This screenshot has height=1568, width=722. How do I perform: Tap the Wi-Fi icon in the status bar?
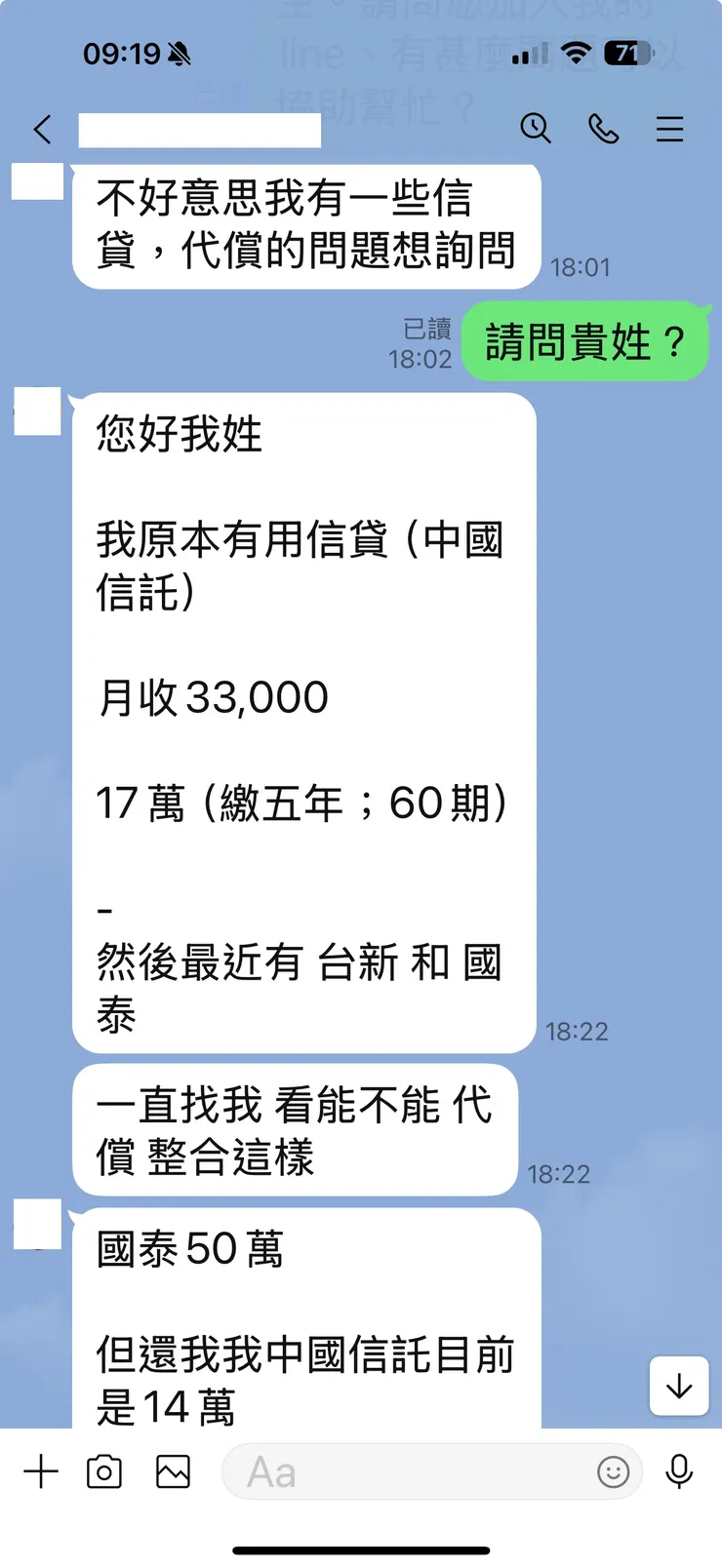pyautogui.click(x=578, y=54)
